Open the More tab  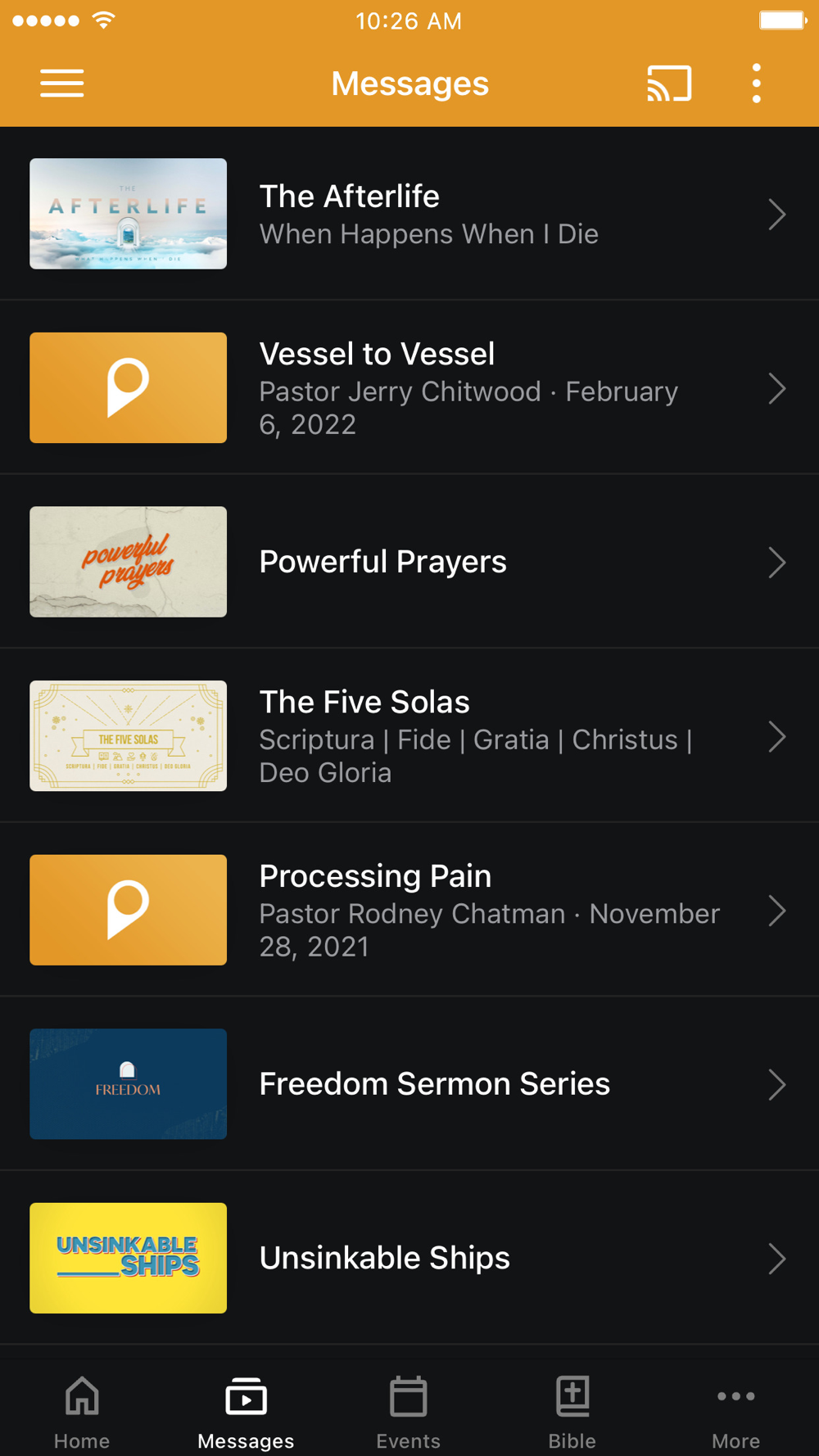pos(735,1412)
